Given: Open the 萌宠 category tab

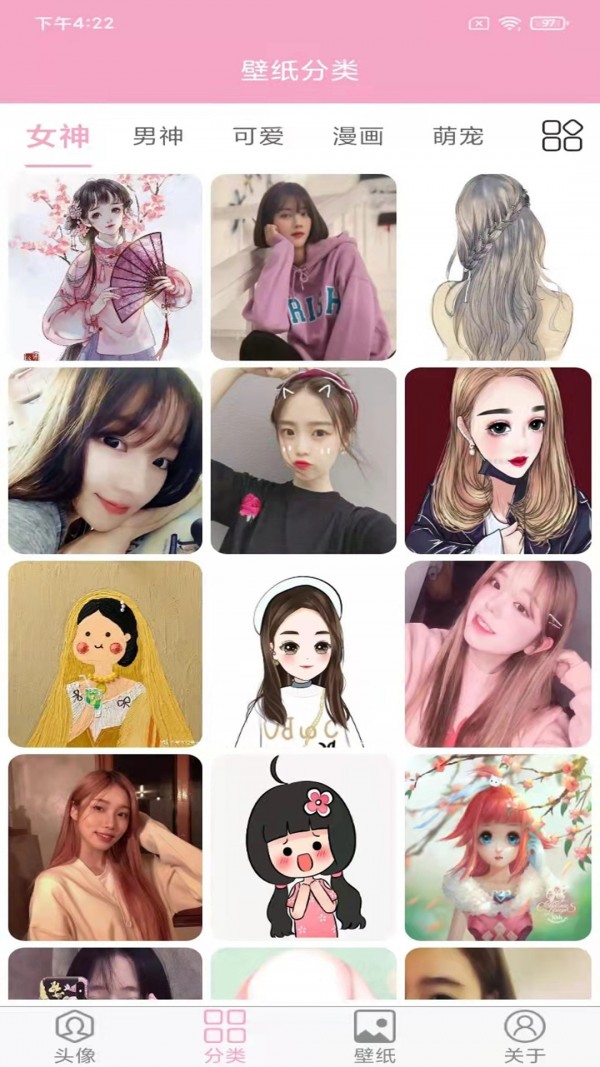Looking at the screenshot, I should click(458, 136).
